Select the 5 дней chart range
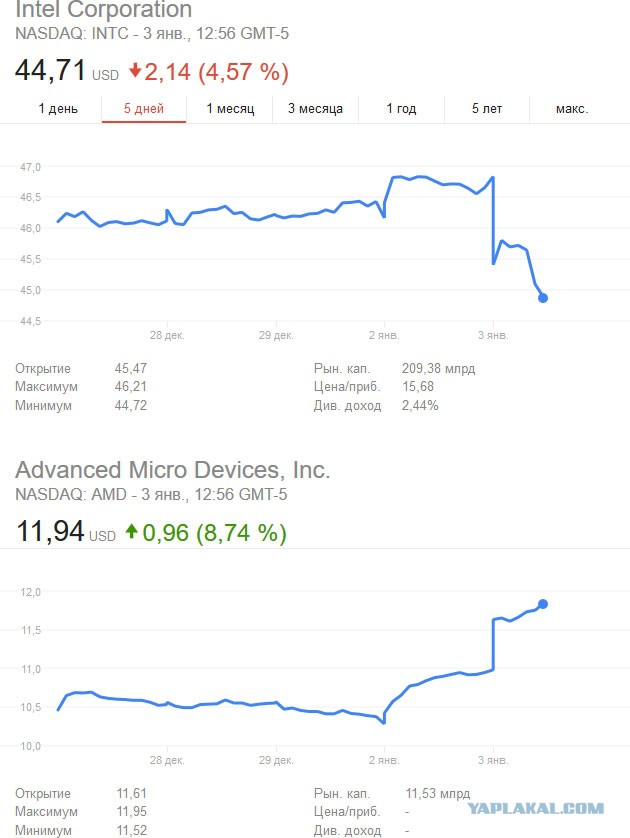This screenshot has width=630, height=838. pos(144,108)
